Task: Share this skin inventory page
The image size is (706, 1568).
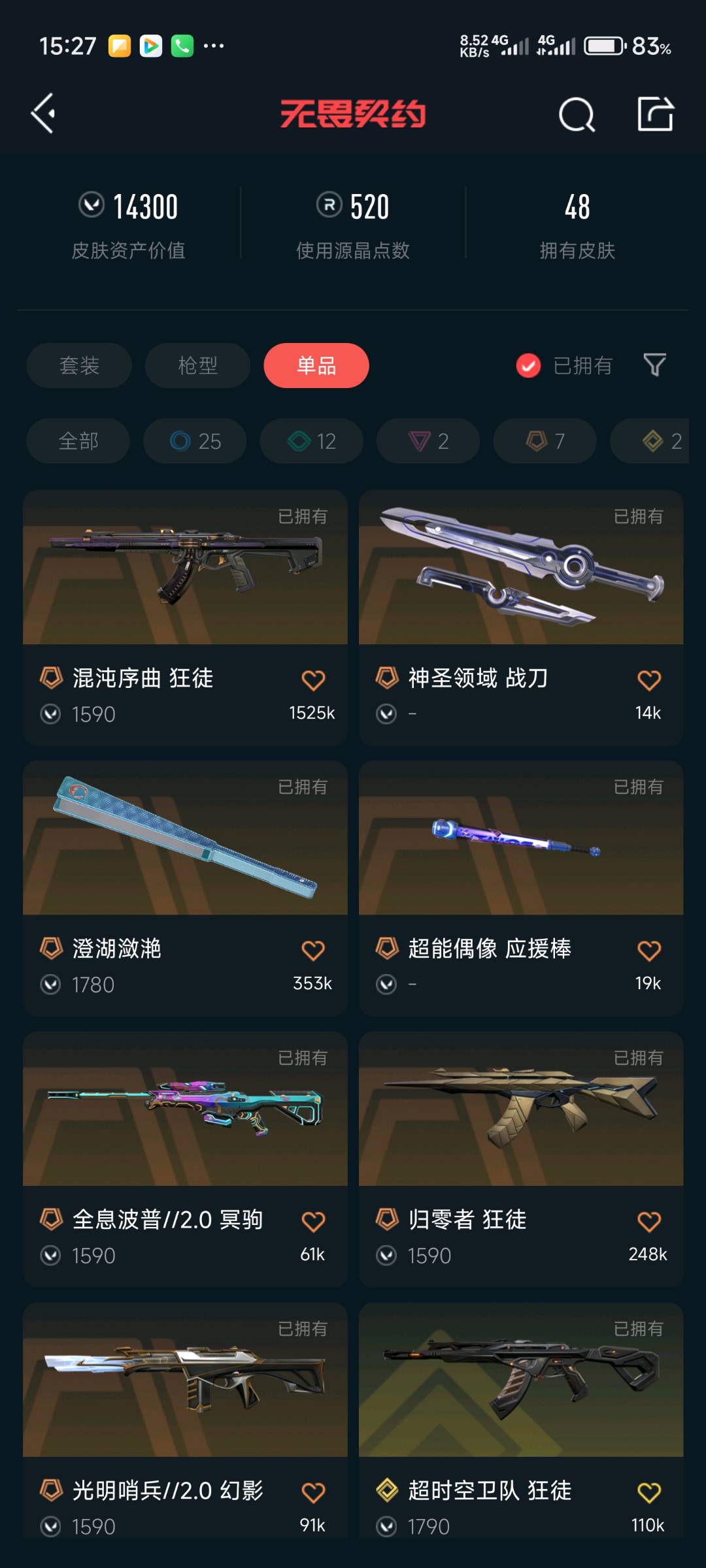Action: tap(655, 114)
